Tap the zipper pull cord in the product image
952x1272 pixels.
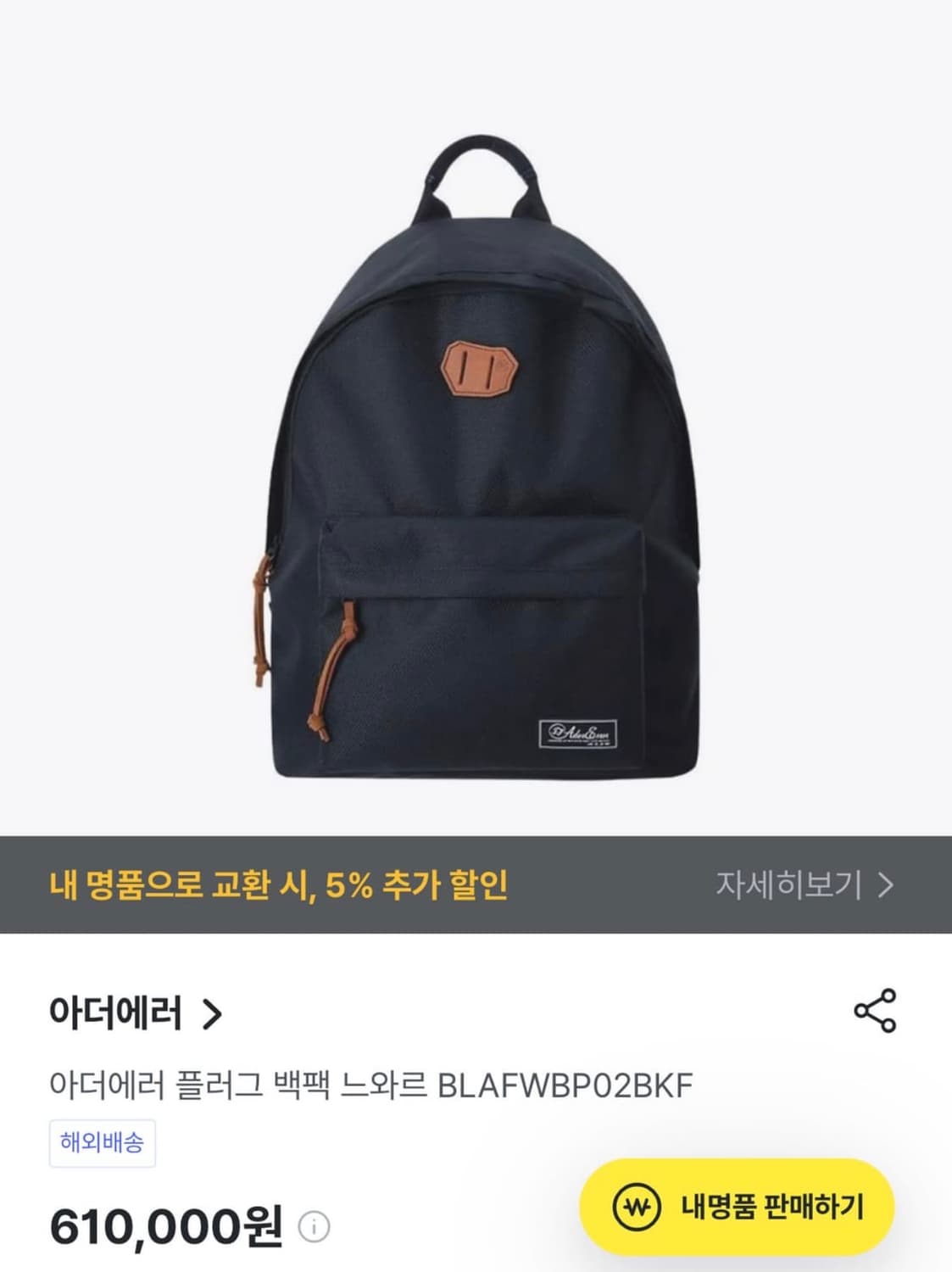point(331,661)
